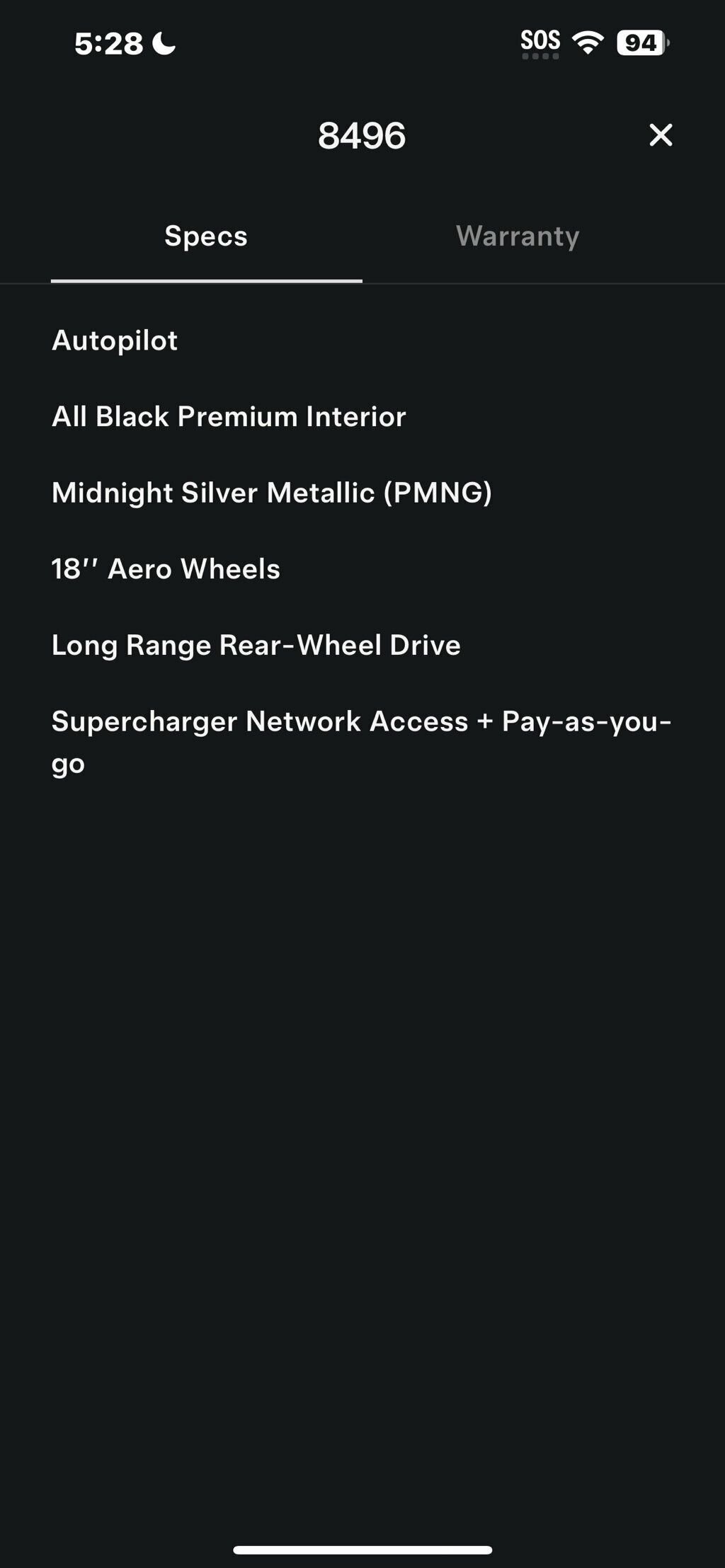Click the X to close the specs view

660,135
